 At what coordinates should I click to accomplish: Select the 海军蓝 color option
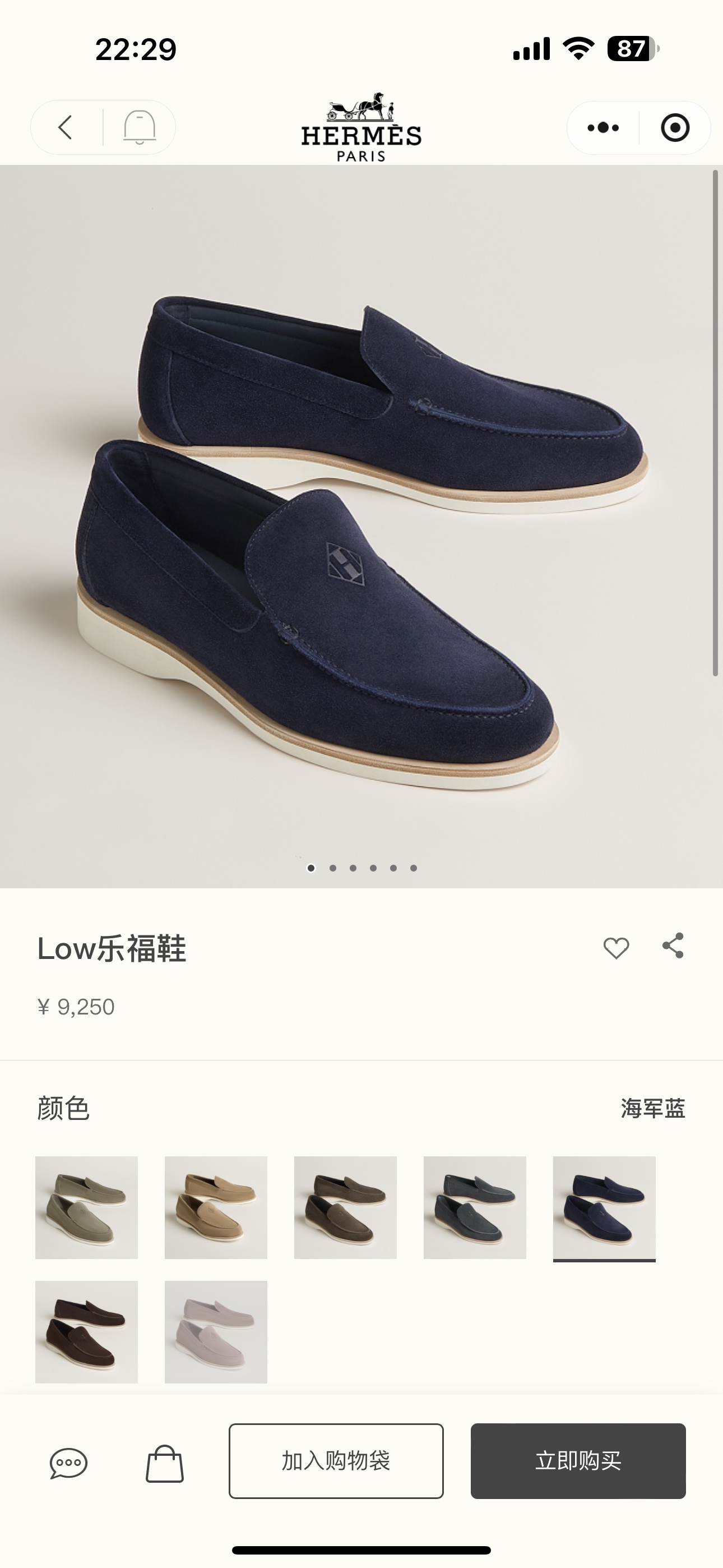(x=605, y=1207)
